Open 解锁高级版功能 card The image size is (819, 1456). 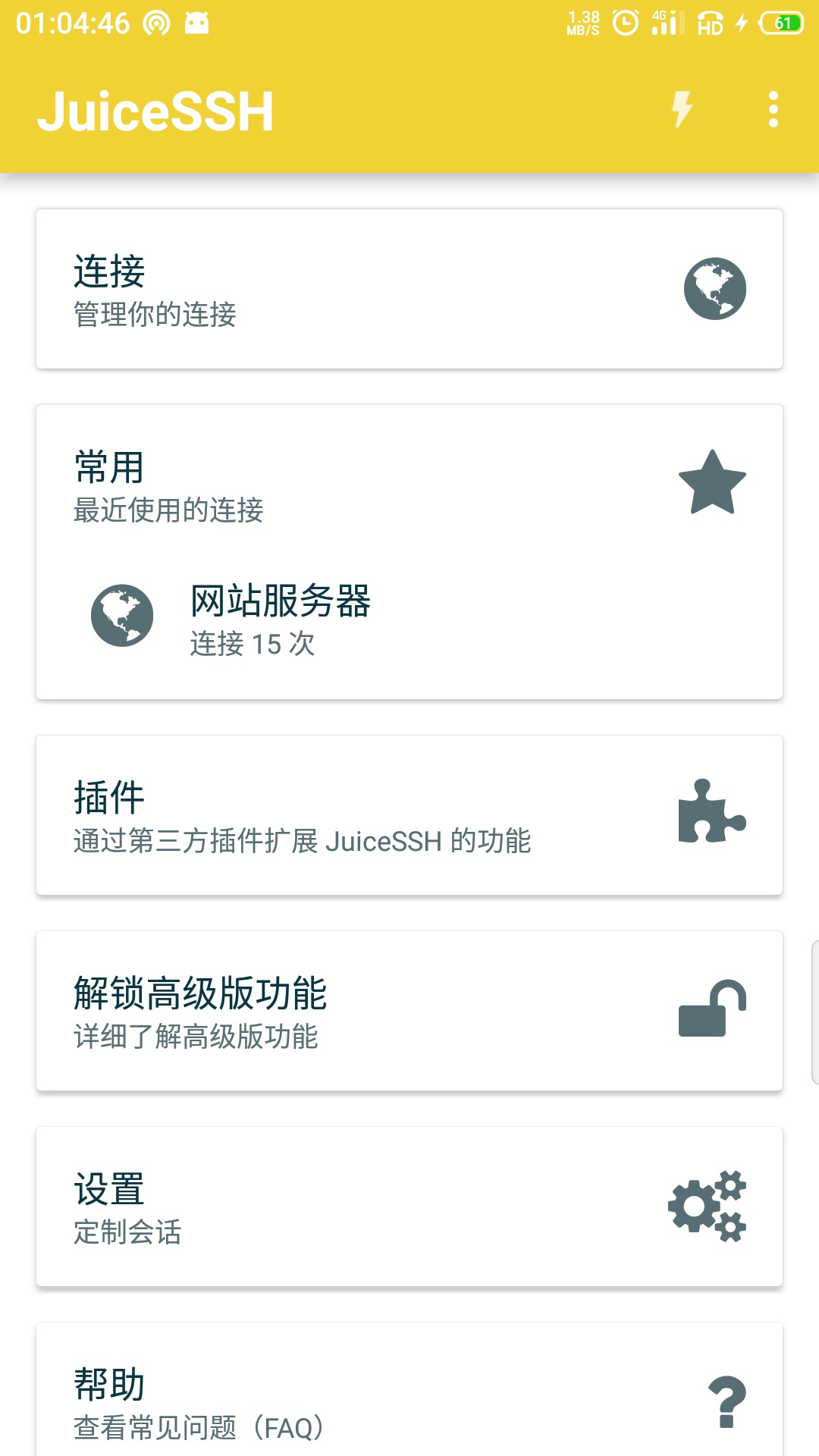[409, 1011]
